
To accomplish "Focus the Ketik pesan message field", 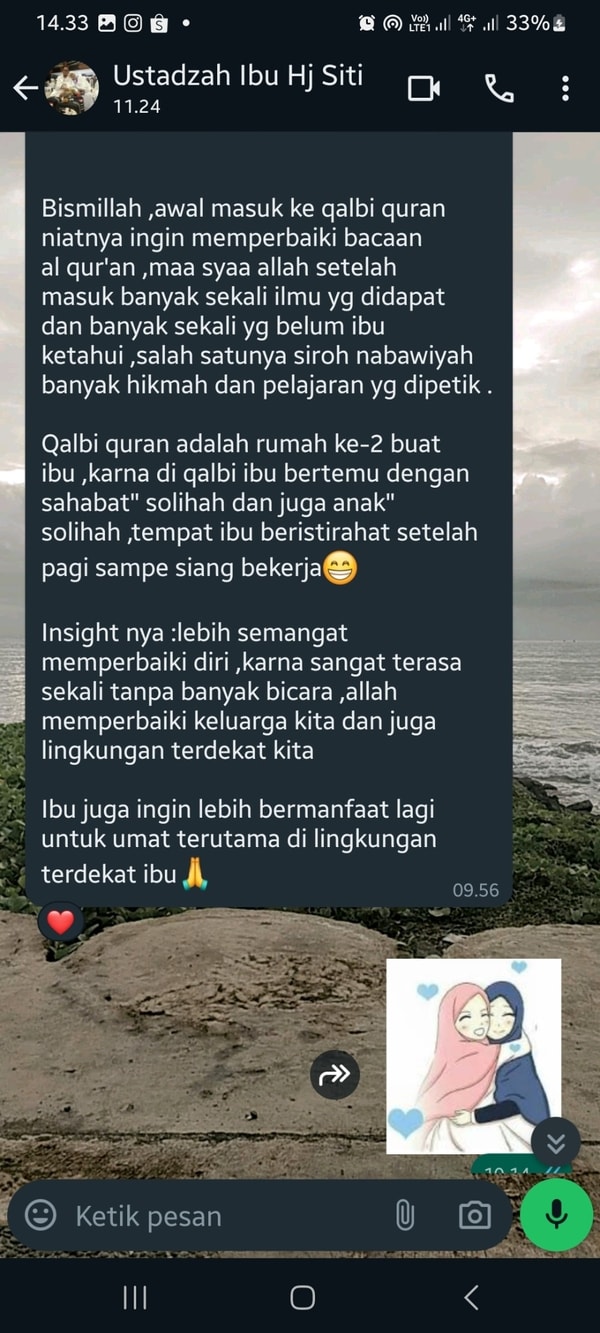I will [220, 1216].
